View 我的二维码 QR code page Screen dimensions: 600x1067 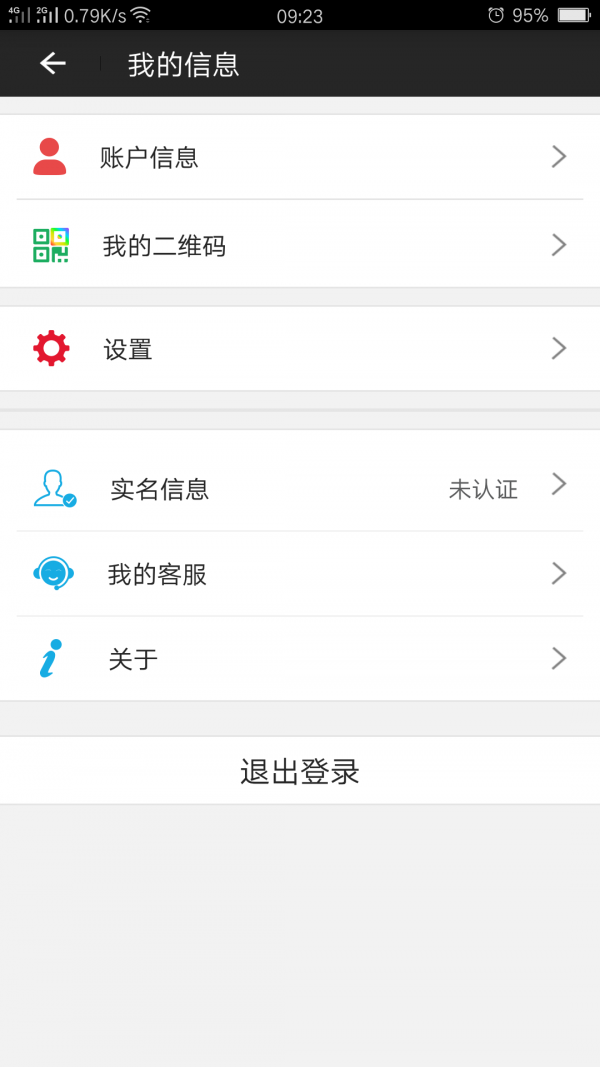click(300, 245)
